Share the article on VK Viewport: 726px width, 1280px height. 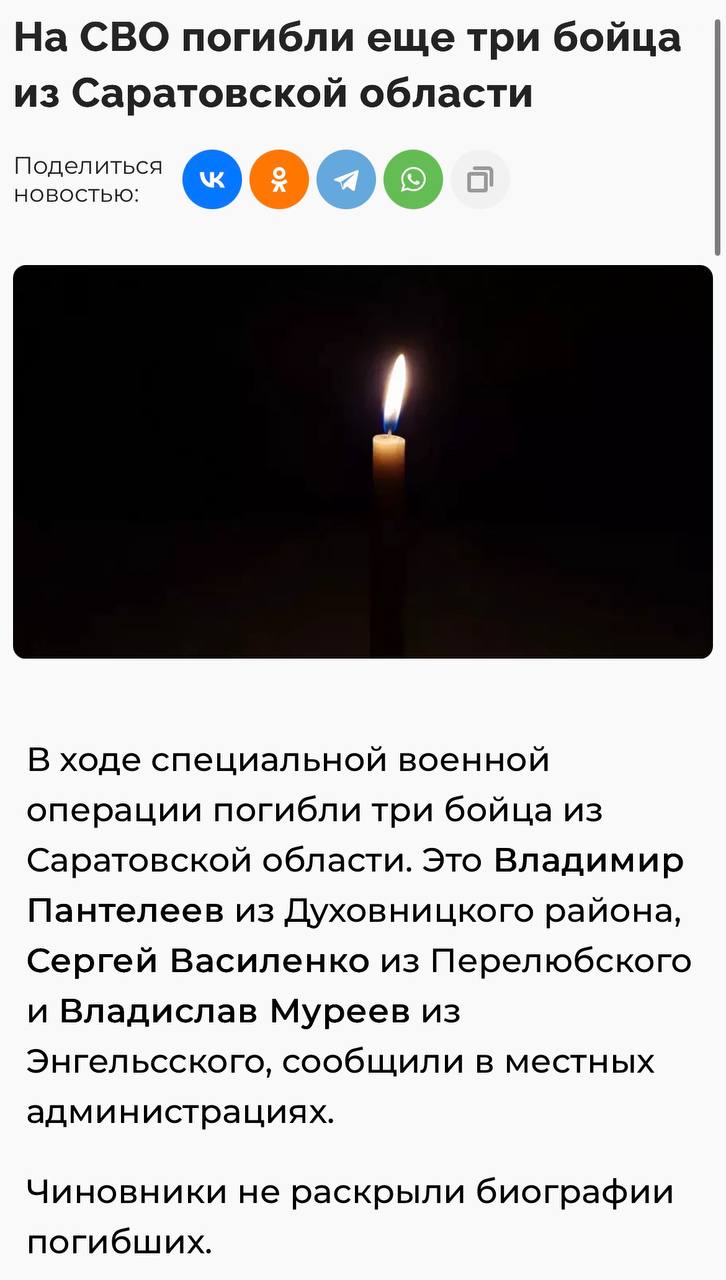coord(212,180)
